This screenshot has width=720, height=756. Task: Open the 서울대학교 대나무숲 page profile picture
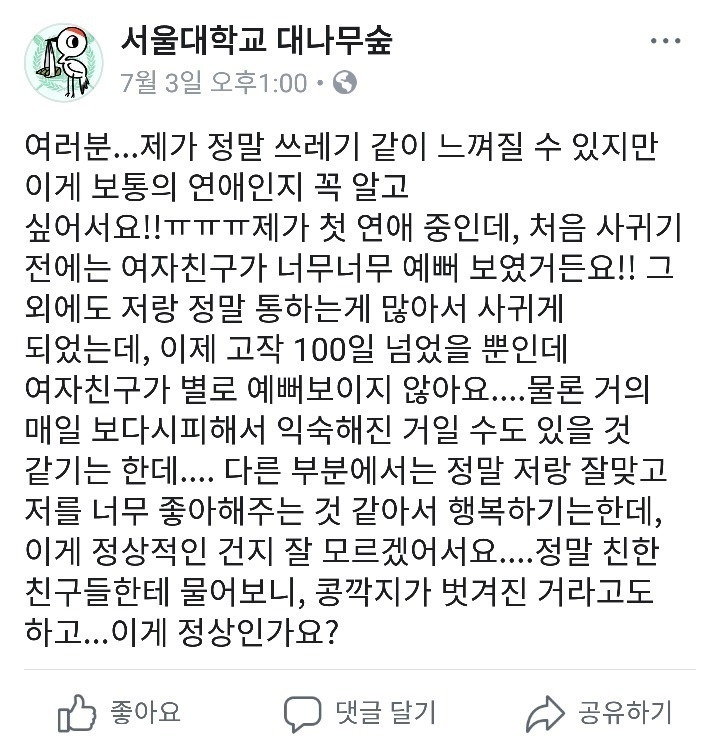point(64,63)
